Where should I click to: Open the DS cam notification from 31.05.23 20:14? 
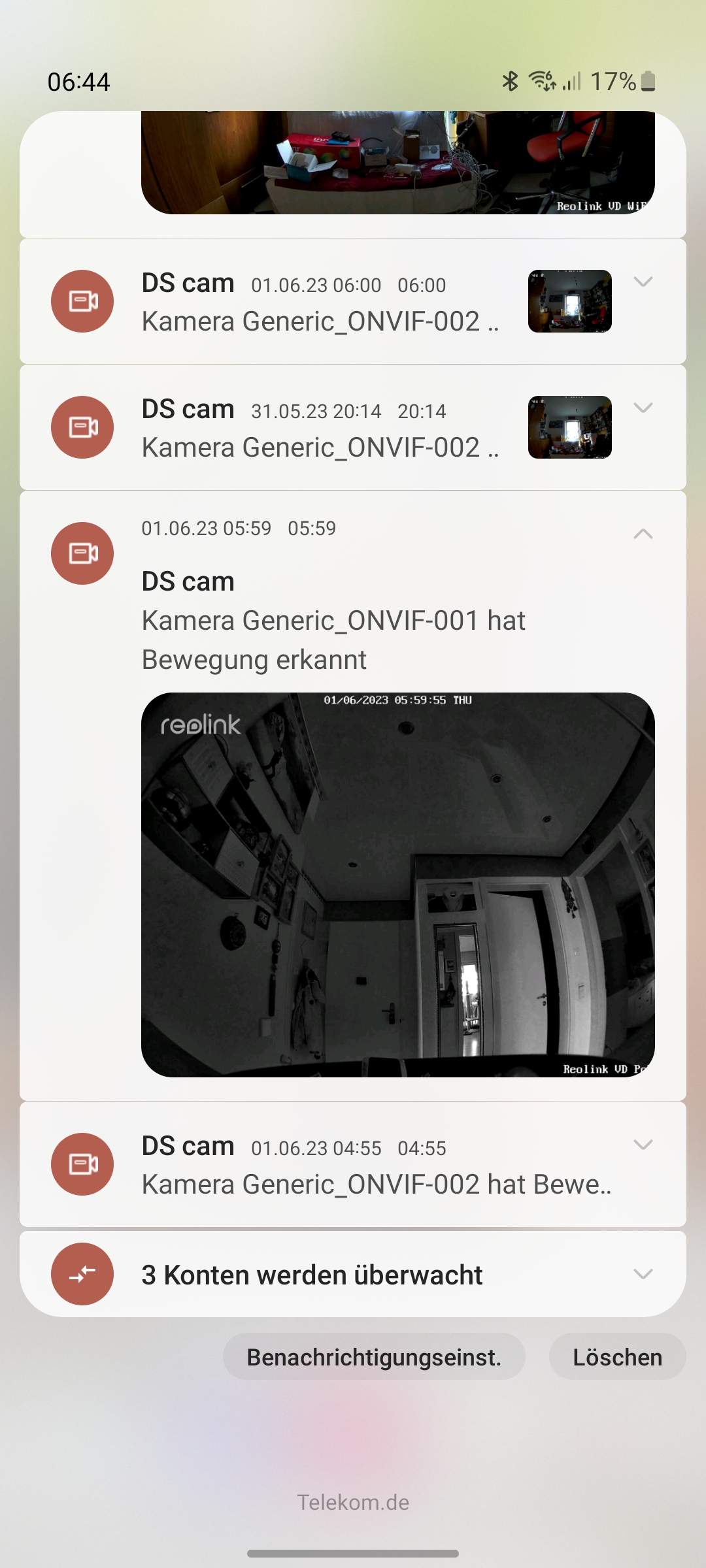click(320, 428)
